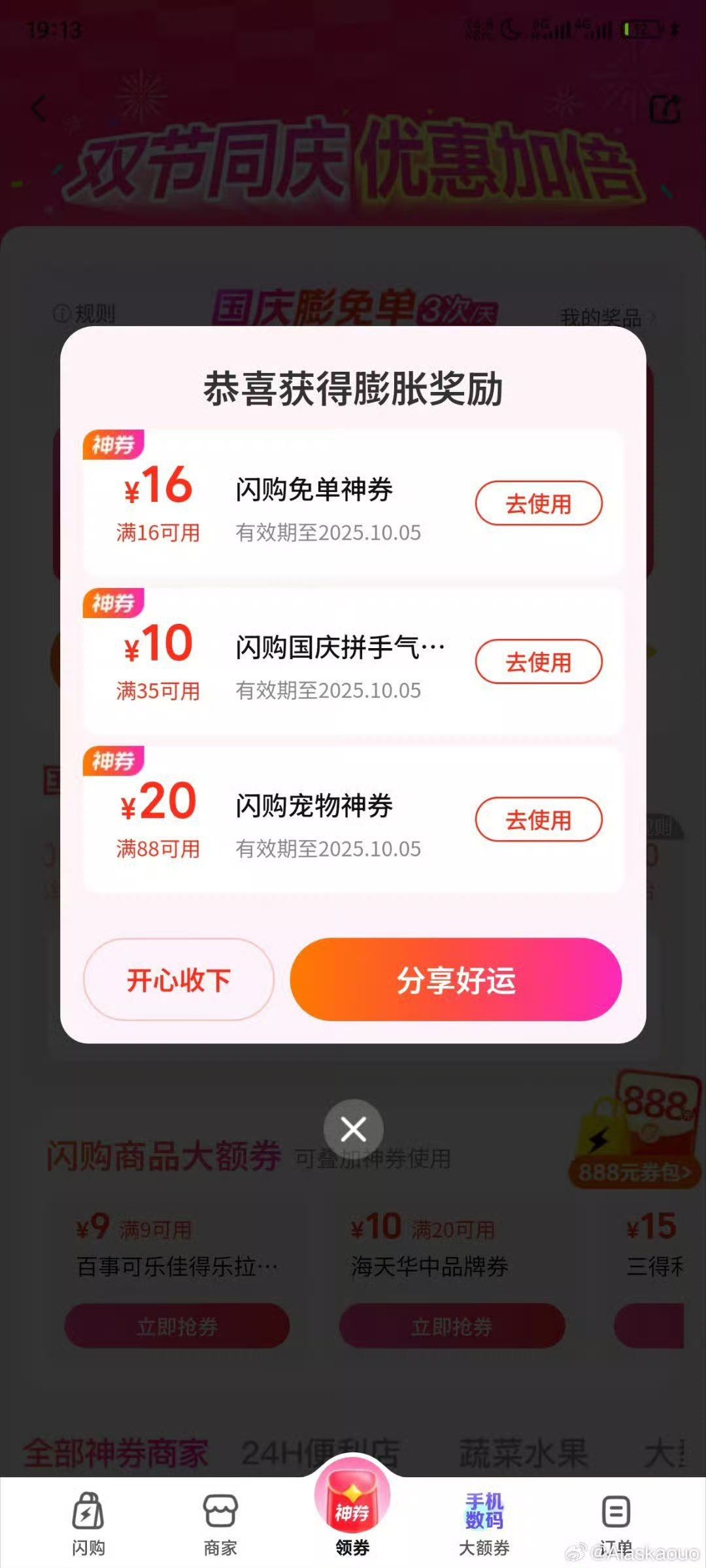Screen dimensions: 706x1568
Task: Select the 神券 领券 tab
Action: tap(352, 1516)
